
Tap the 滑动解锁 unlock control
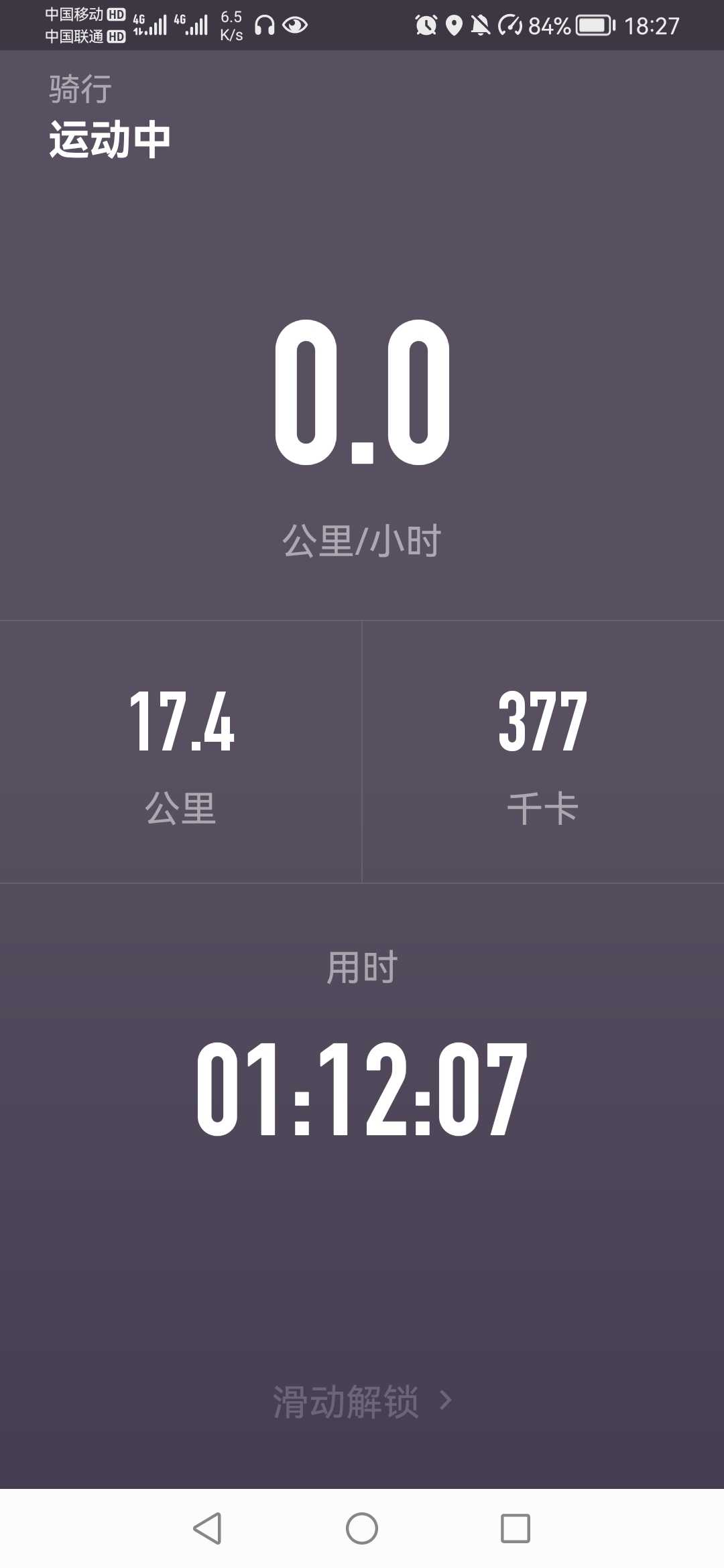point(362,1401)
